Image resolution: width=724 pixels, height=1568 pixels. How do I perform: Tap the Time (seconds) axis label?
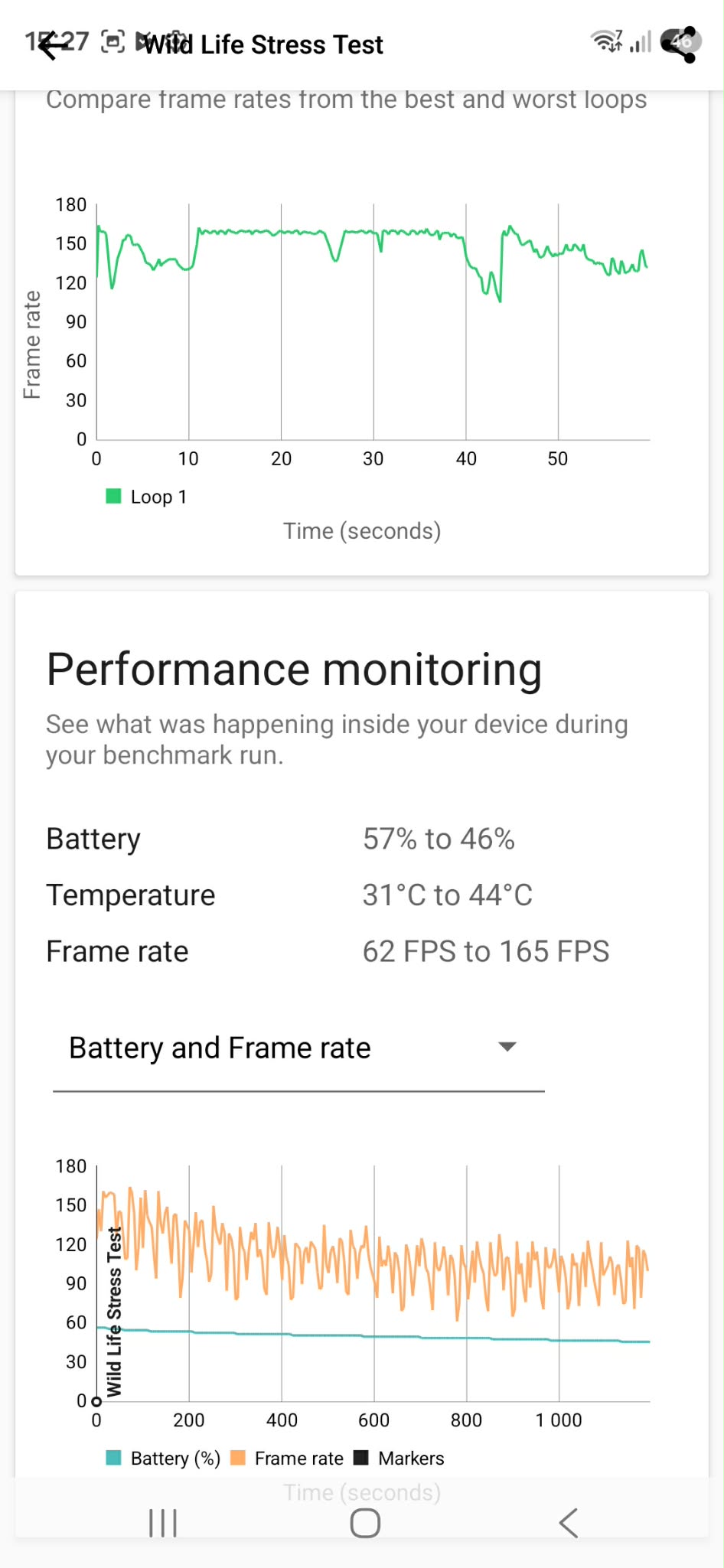[361, 530]
